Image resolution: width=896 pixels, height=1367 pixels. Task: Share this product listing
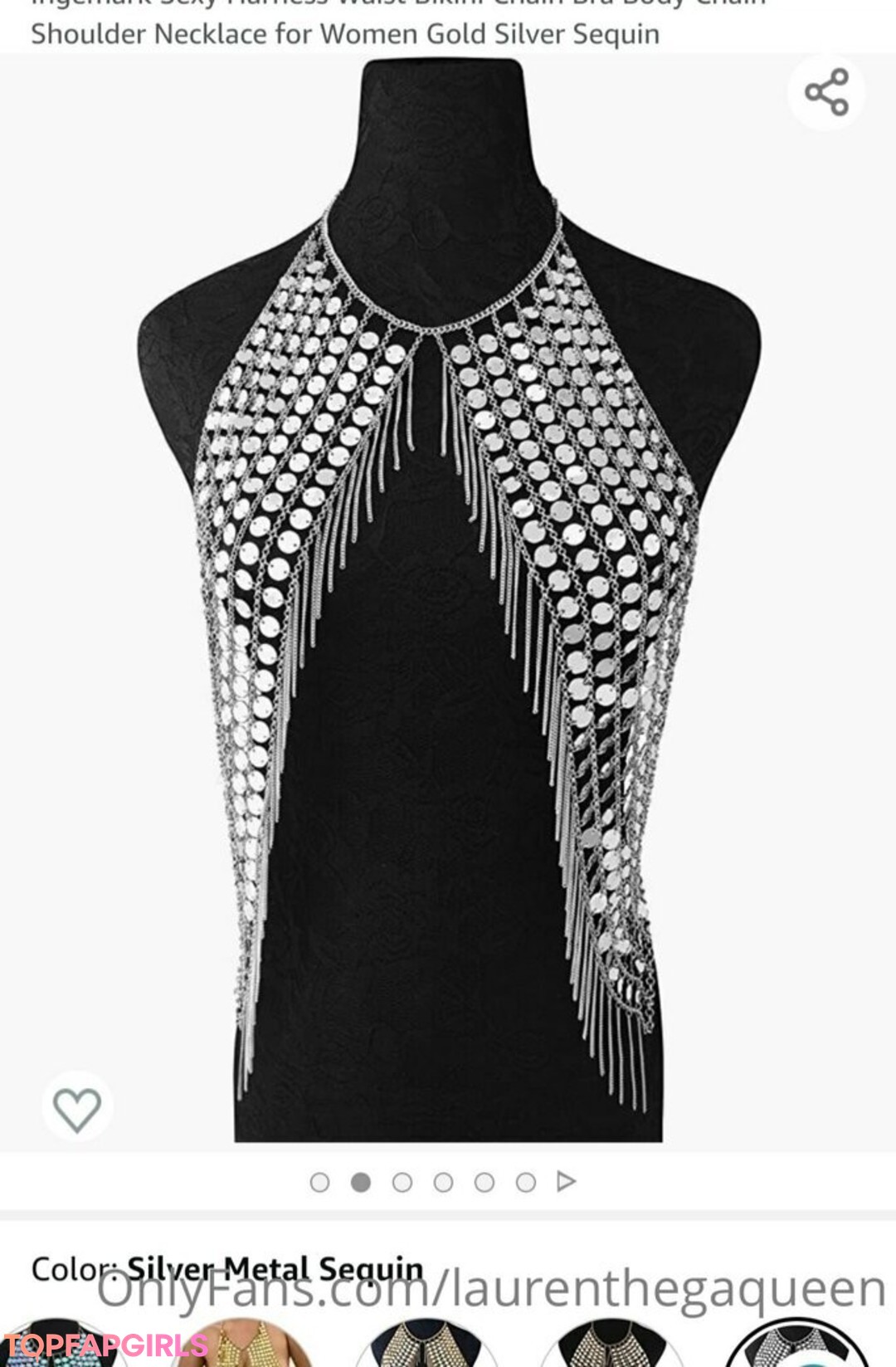[826, 92]
